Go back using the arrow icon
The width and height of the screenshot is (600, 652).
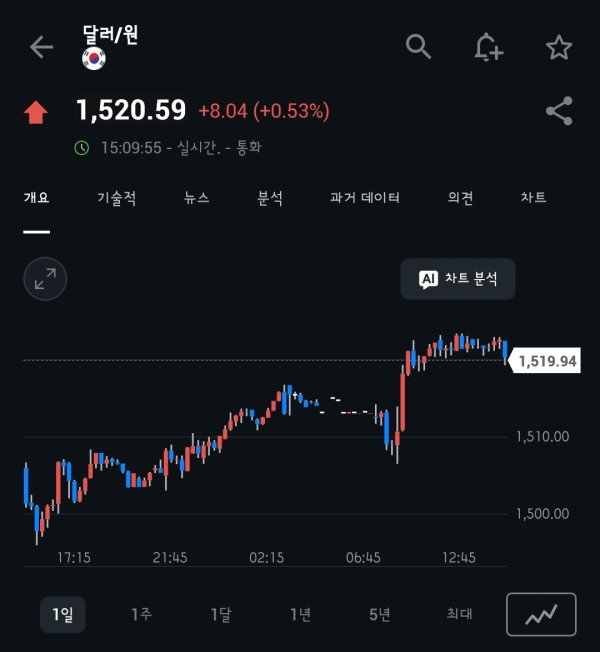pyautogui.click(x=41, y=47)
